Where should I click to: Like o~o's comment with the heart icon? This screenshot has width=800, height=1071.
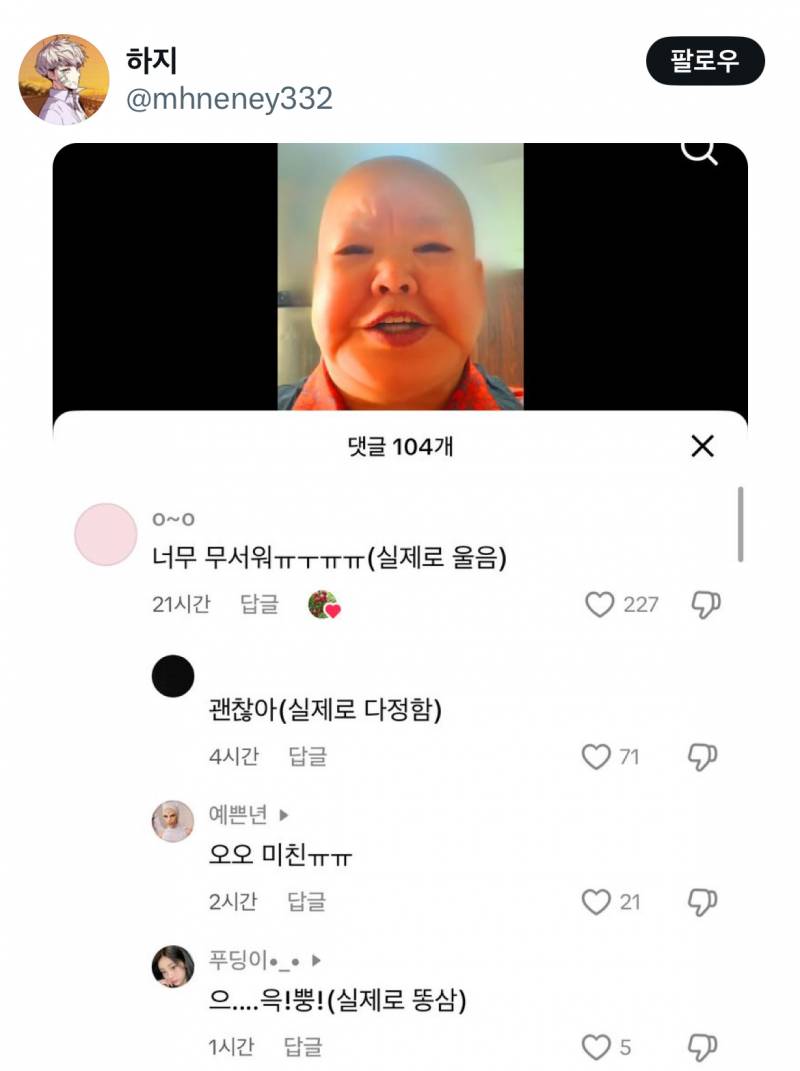[x=600, y=604]
